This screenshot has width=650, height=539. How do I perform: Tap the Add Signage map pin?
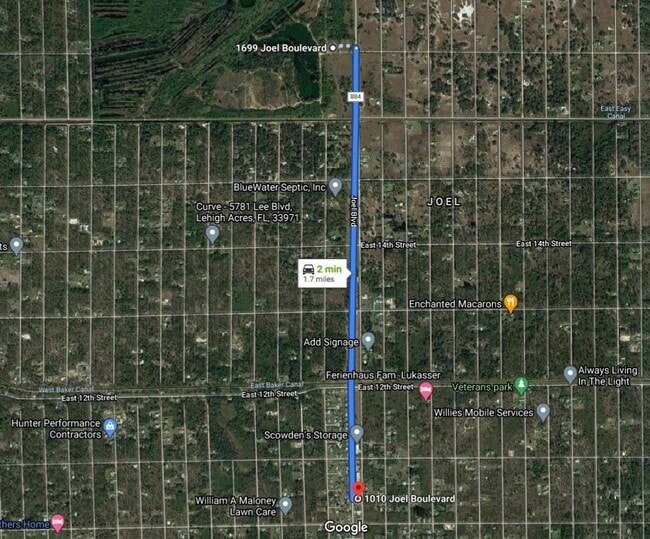point(368,341)
